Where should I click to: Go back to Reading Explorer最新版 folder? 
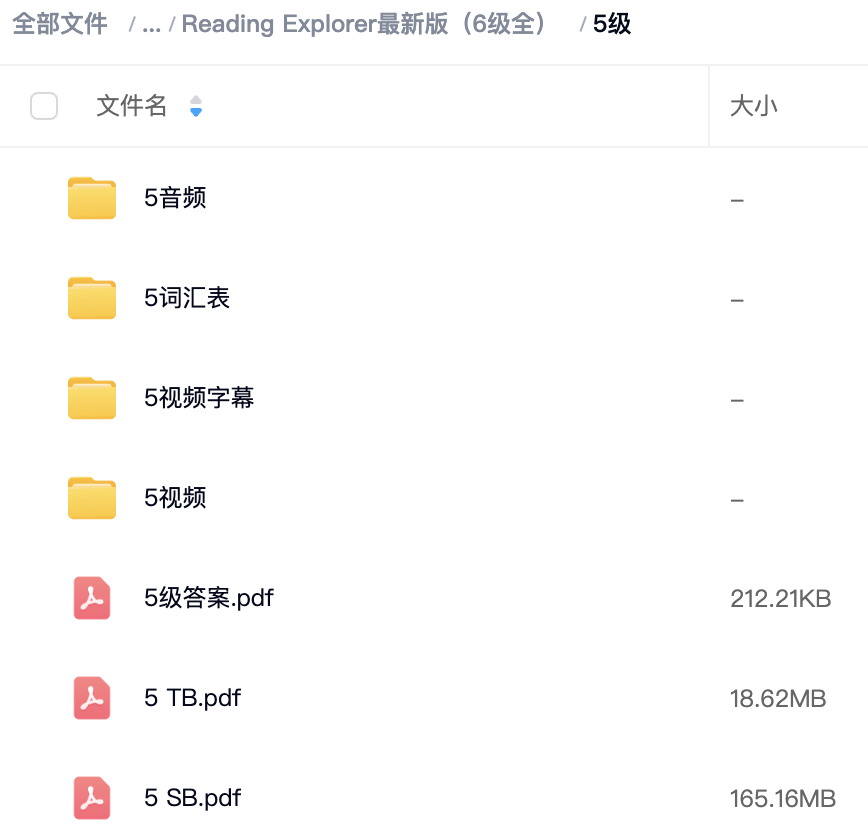(x=364, y=24)
